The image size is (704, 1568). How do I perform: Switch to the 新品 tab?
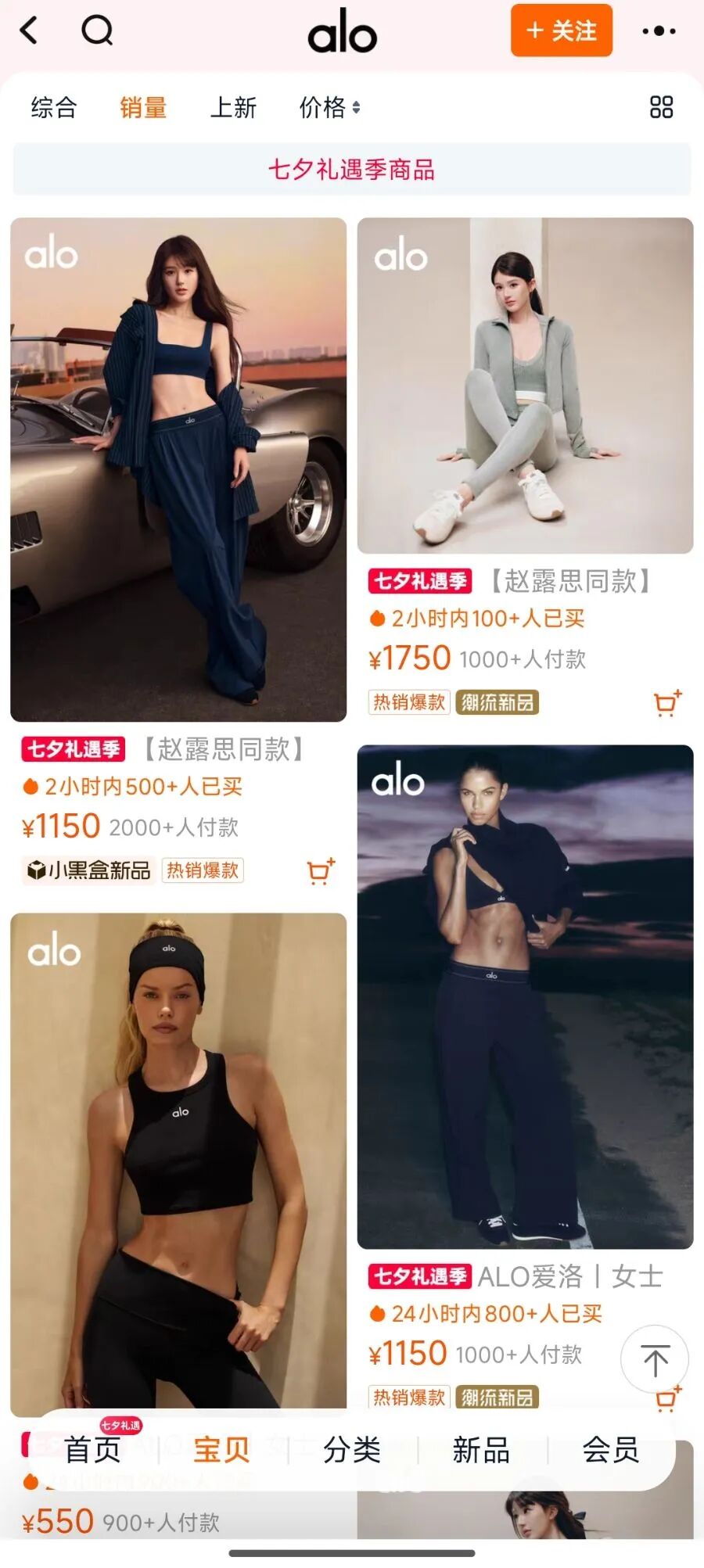[x=481, y=1449]
